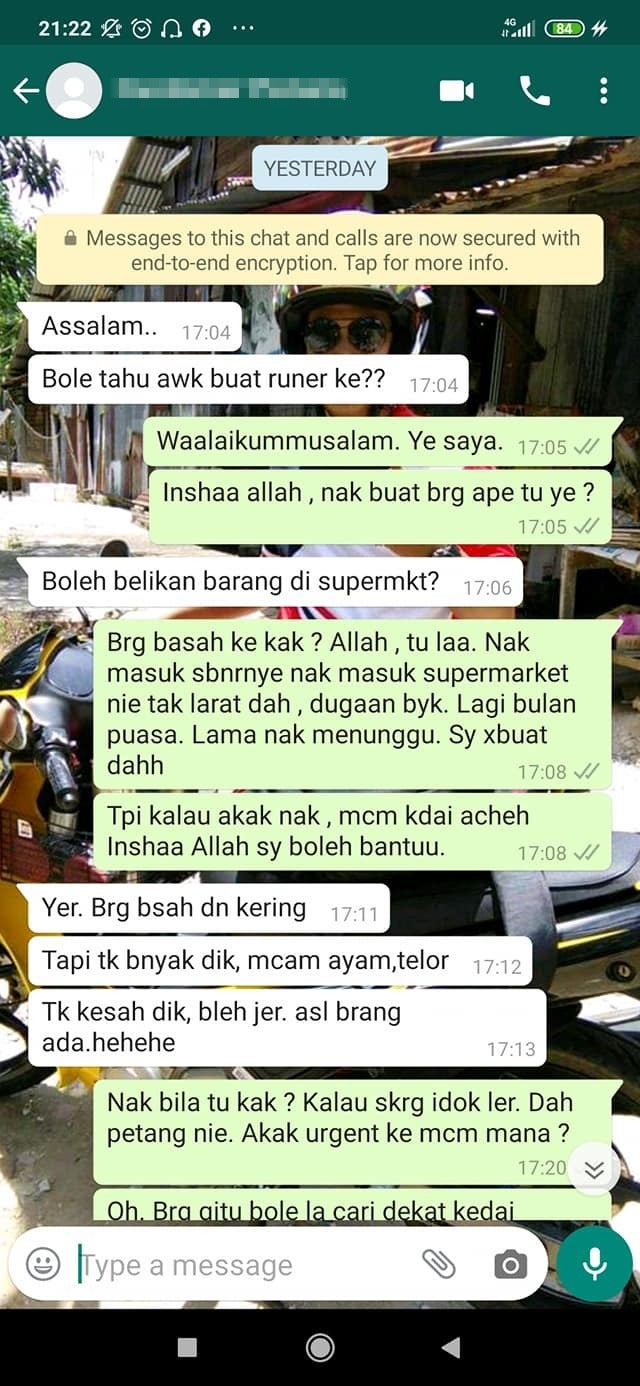Open the camera from the message bar
This screenshot has width=640, height=1386.
pyautogui.click(x=510, y=1265)
